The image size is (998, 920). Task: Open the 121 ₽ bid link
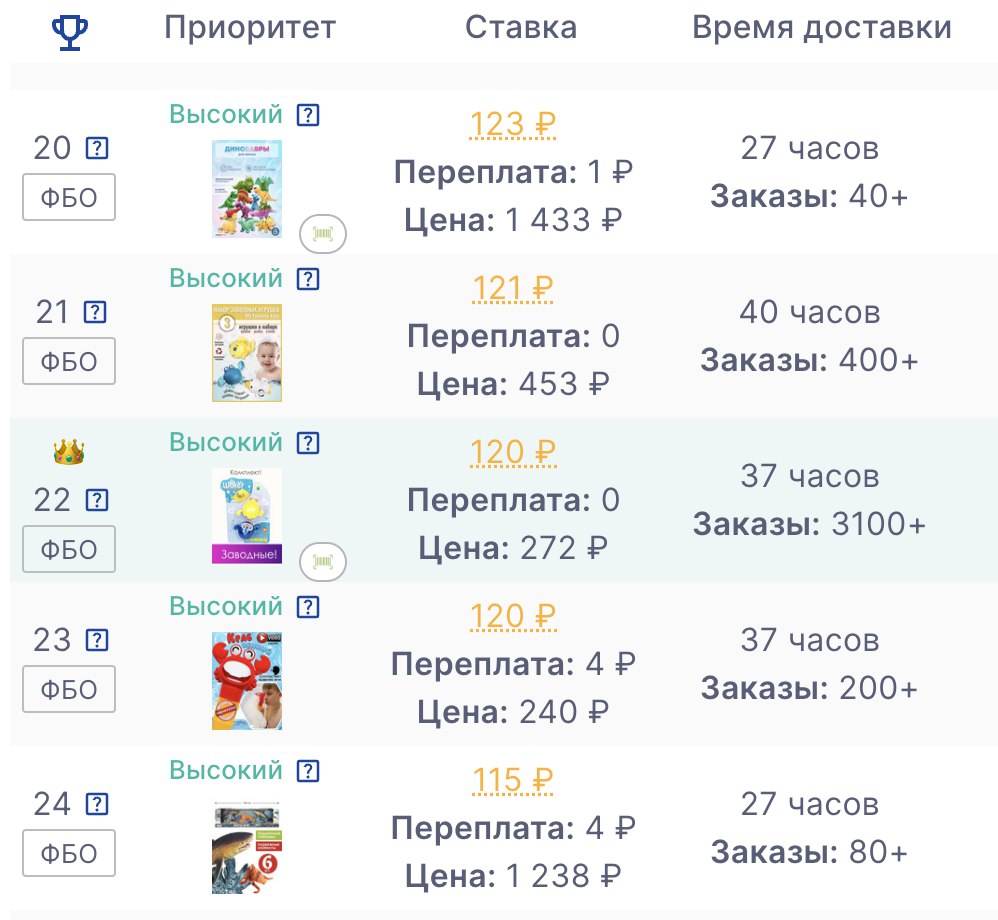(512, 289)
